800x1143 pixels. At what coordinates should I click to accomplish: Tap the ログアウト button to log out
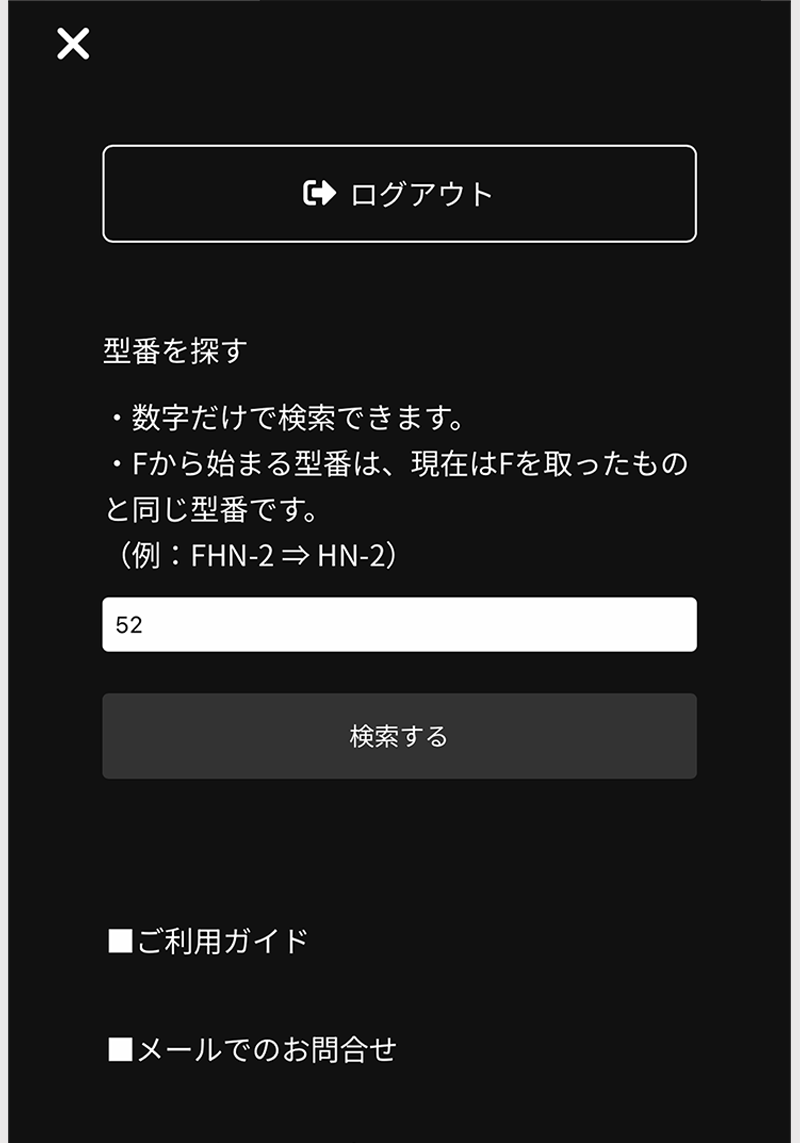tap(400, 194)
